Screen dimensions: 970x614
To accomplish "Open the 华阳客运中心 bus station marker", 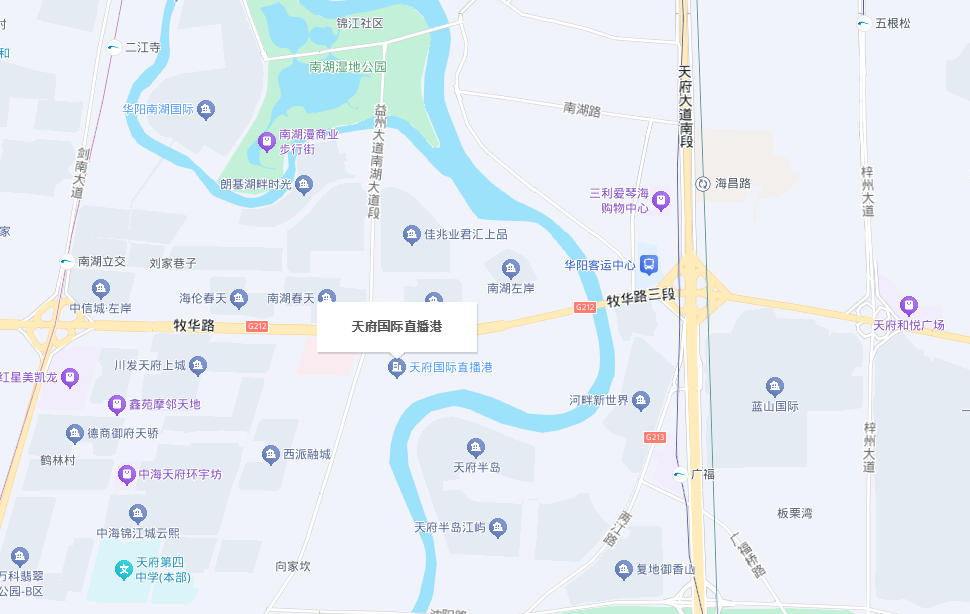I will click(x=649, y=265).
